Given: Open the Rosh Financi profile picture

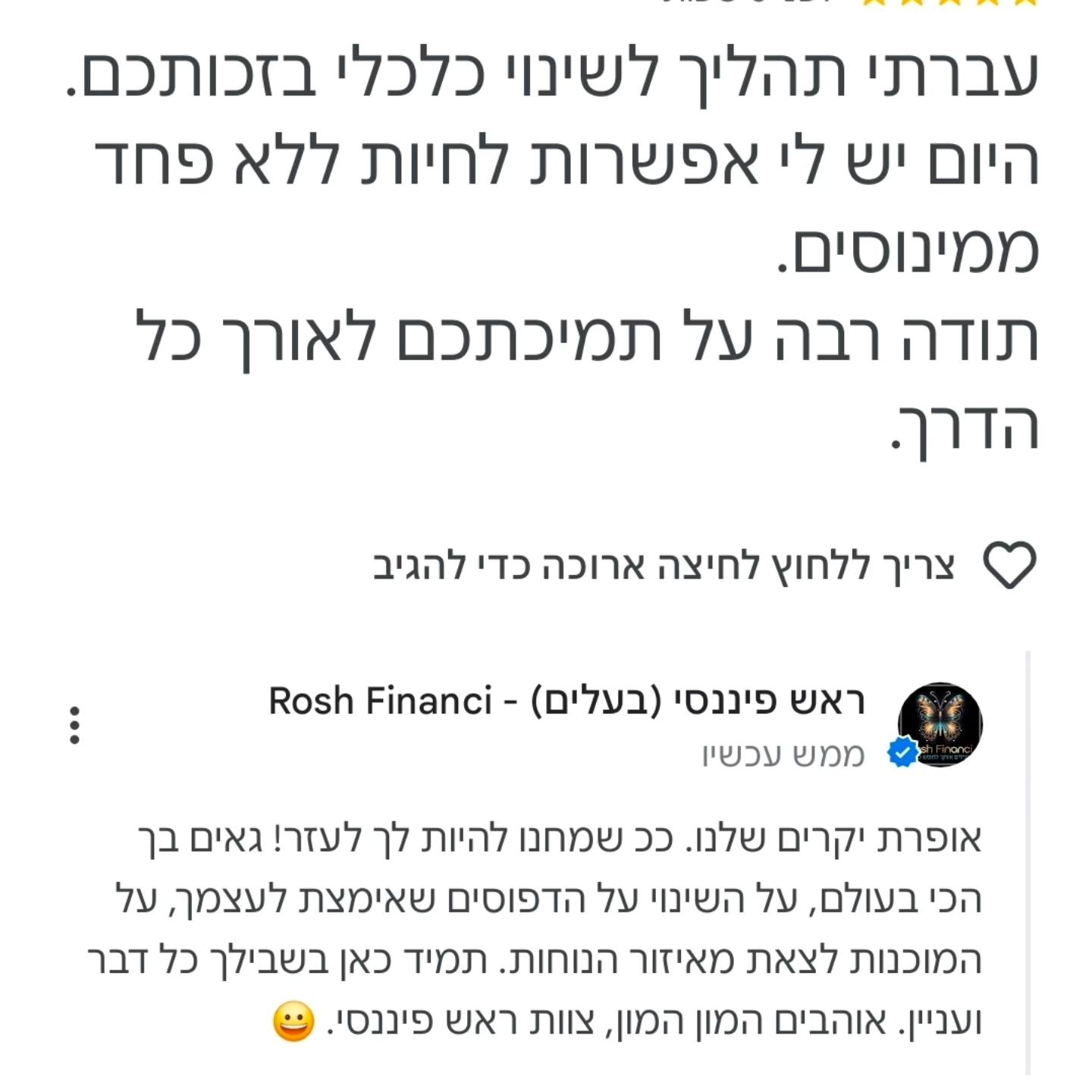Looking at the screenshot, I should (x=940, y=723).
